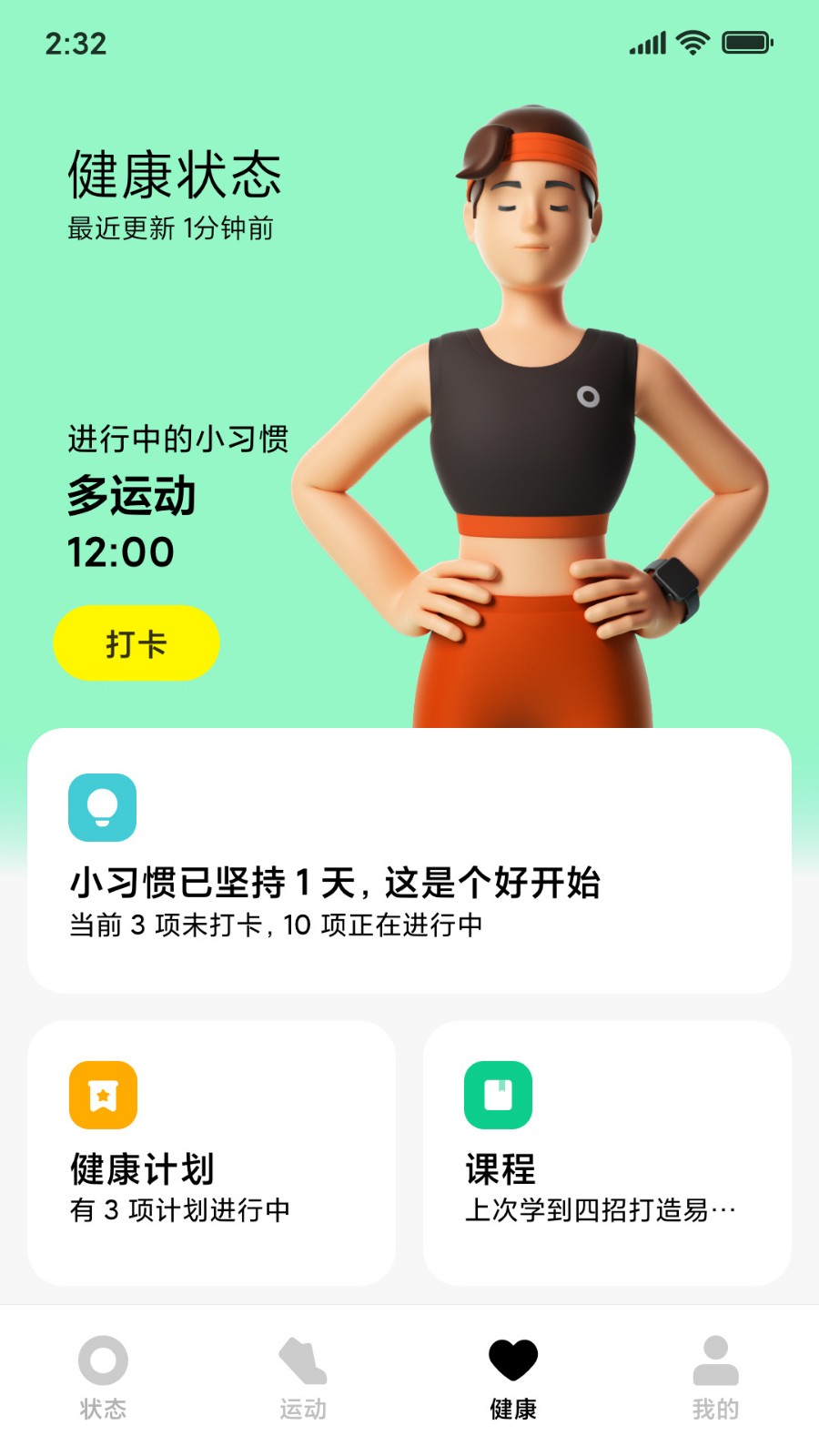Click the teal lightbulb habit tip icon
The width and height of the screenshot is (819, 1456).
pos(102,806)
